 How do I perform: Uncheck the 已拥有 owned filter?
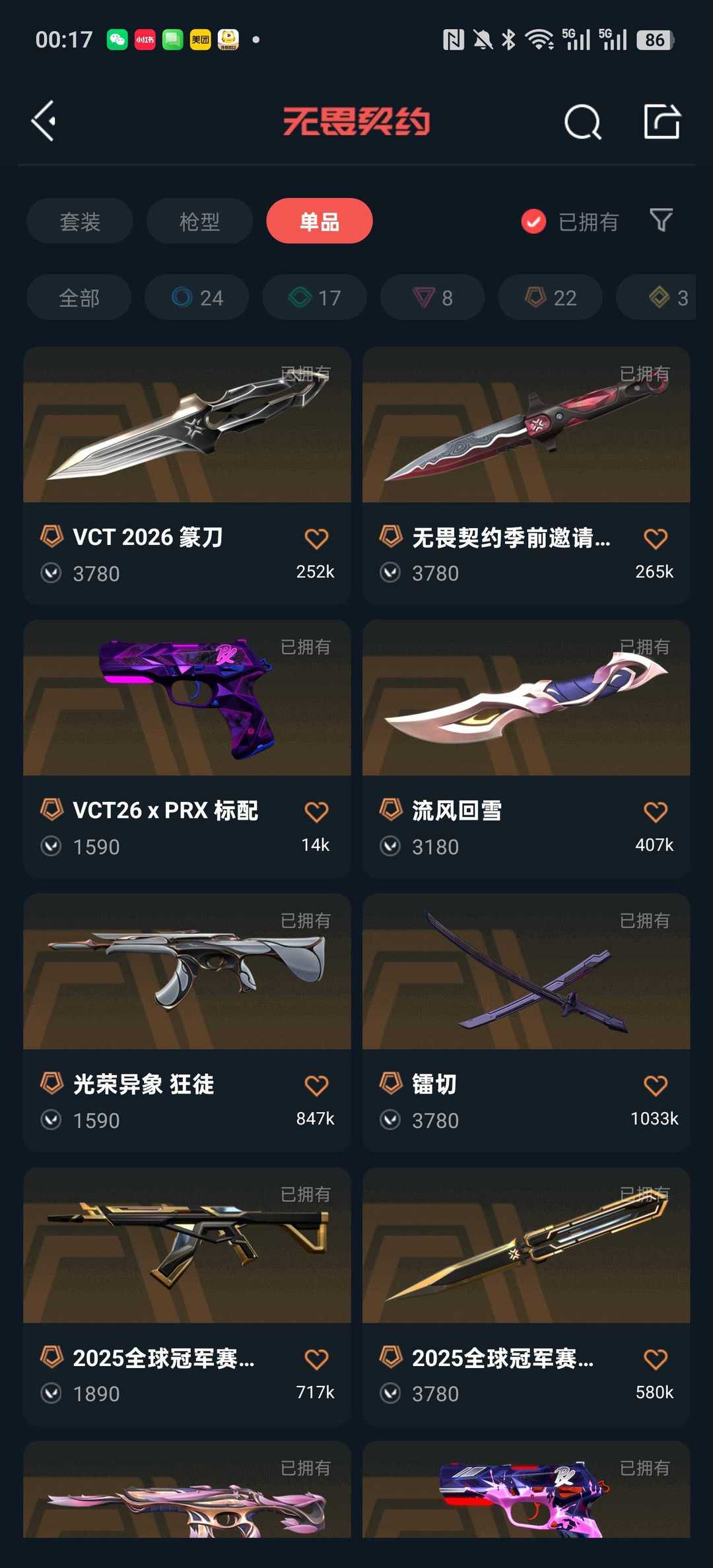(533, 222)
